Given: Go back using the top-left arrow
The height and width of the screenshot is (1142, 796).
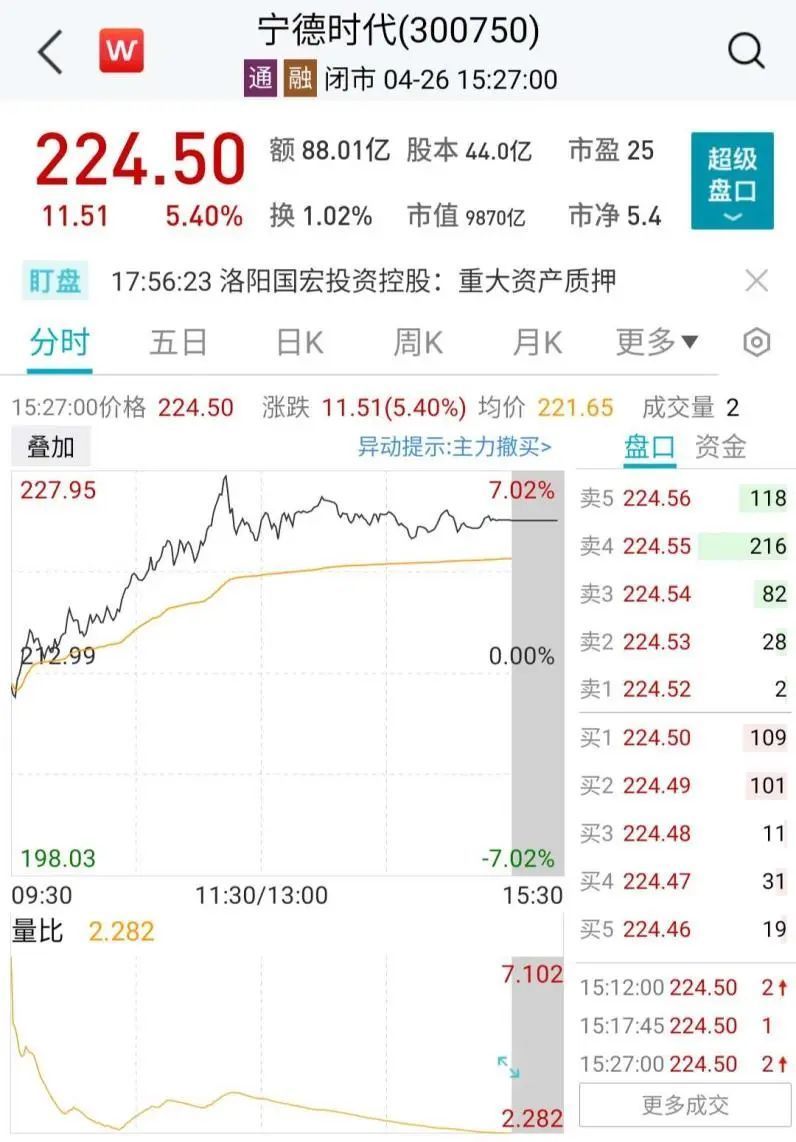Looking at the screenshot, I should pyautogui.click(x=50, y=51).
